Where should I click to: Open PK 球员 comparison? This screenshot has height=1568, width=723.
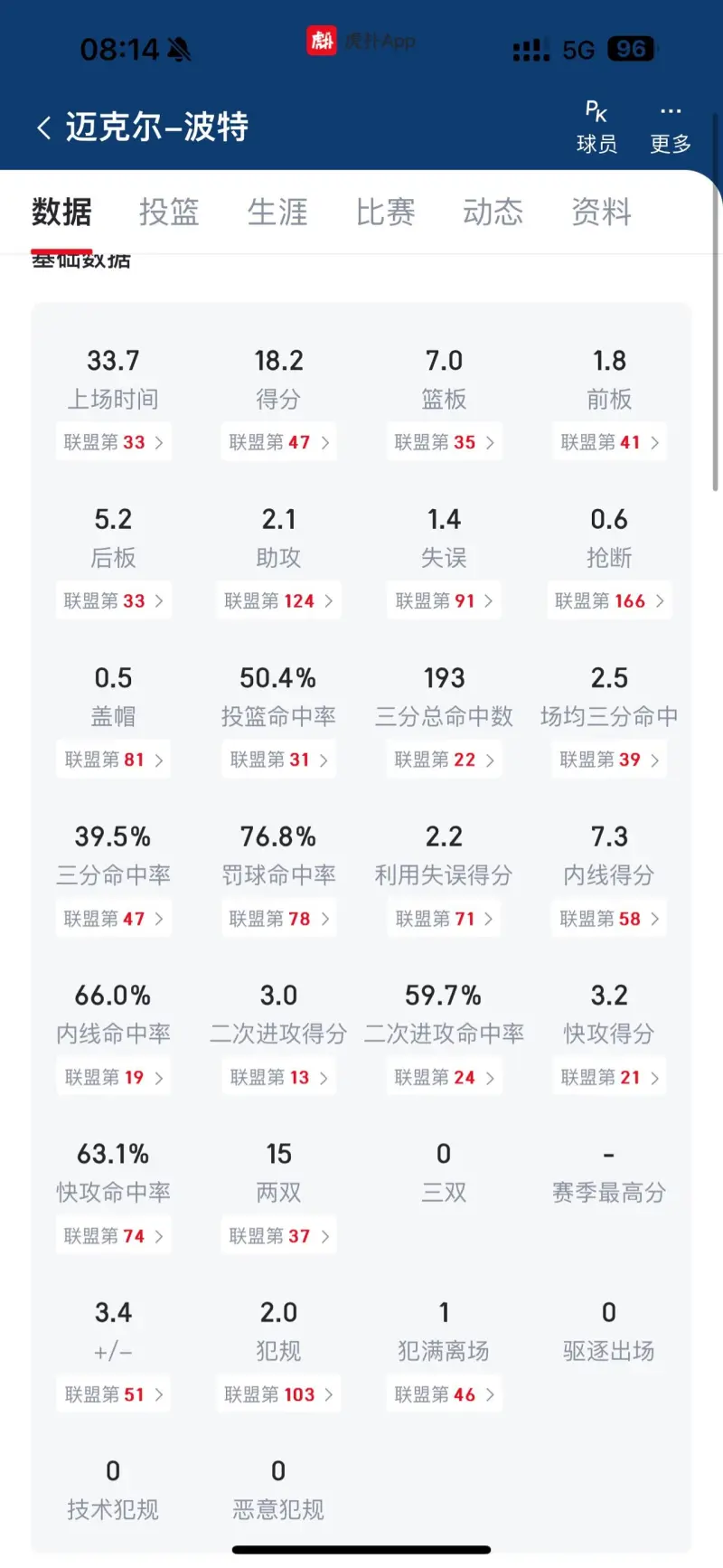pos(596,127)
